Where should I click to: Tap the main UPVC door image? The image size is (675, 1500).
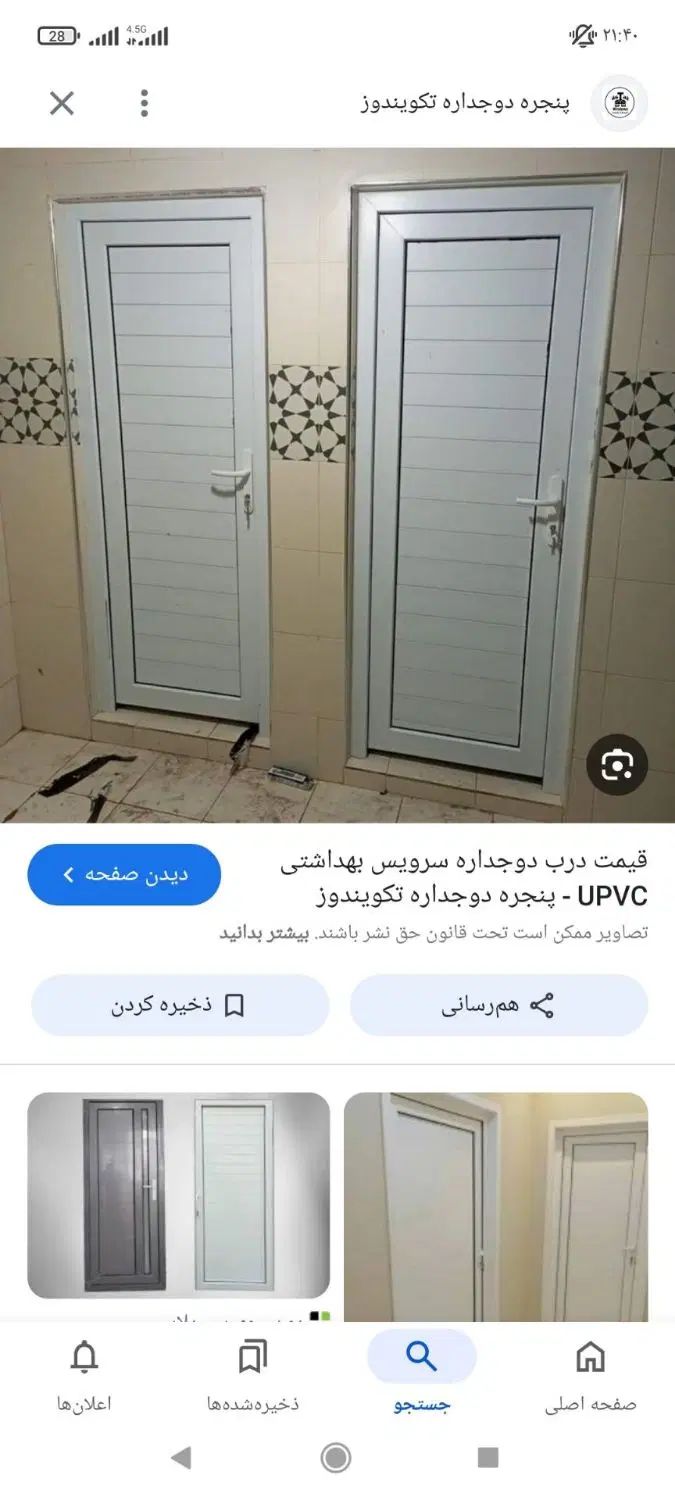point(337,485)
